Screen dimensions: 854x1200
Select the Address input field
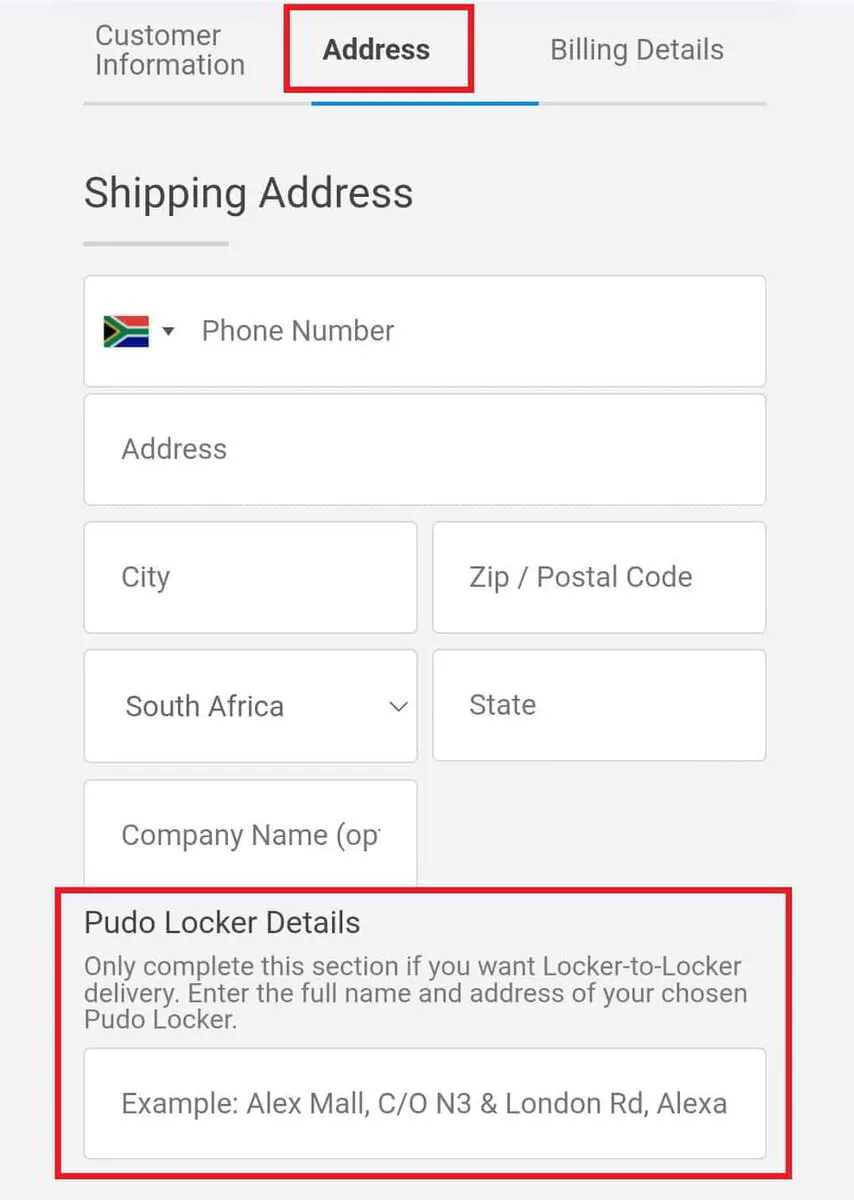pyautogui.click(x=425, y=449)
